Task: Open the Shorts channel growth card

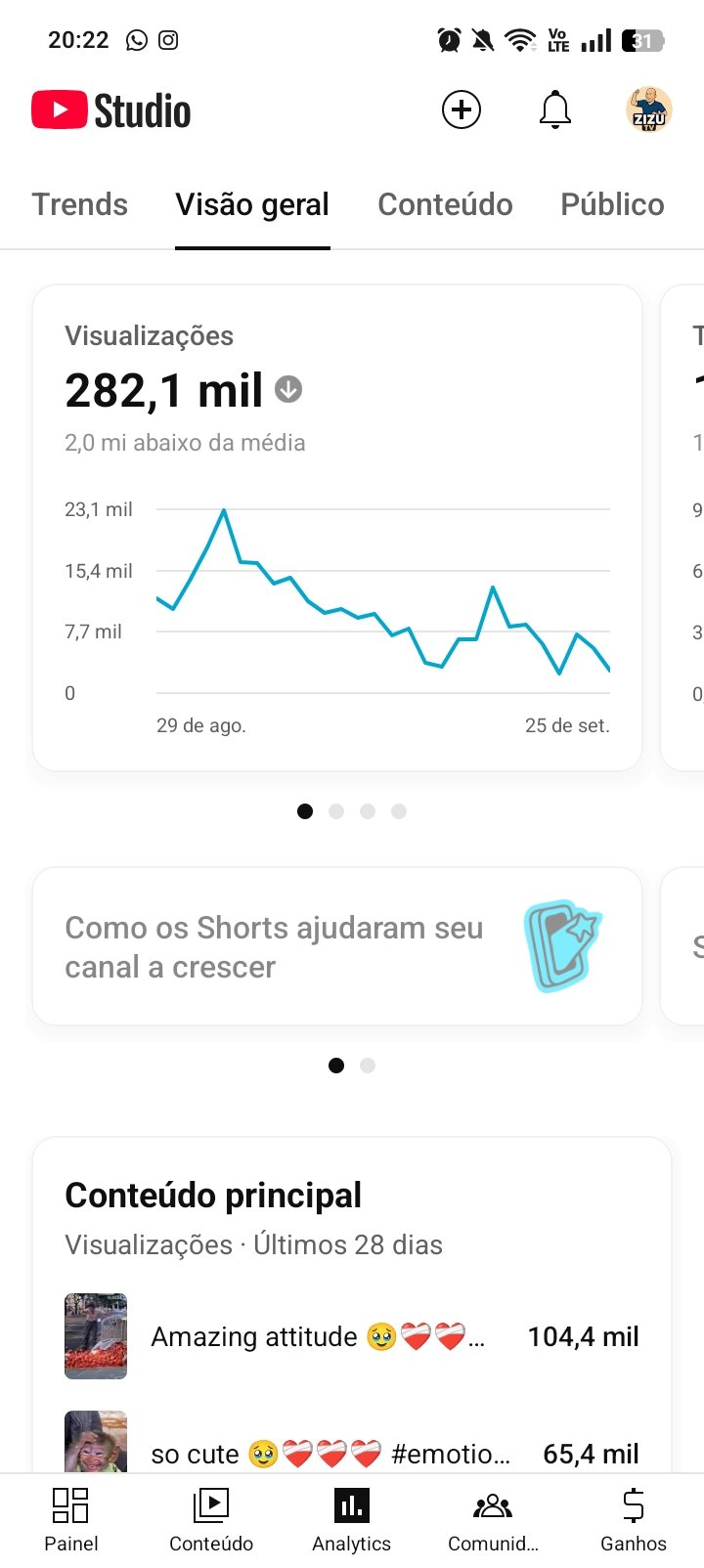Action: tap(337, 946)
